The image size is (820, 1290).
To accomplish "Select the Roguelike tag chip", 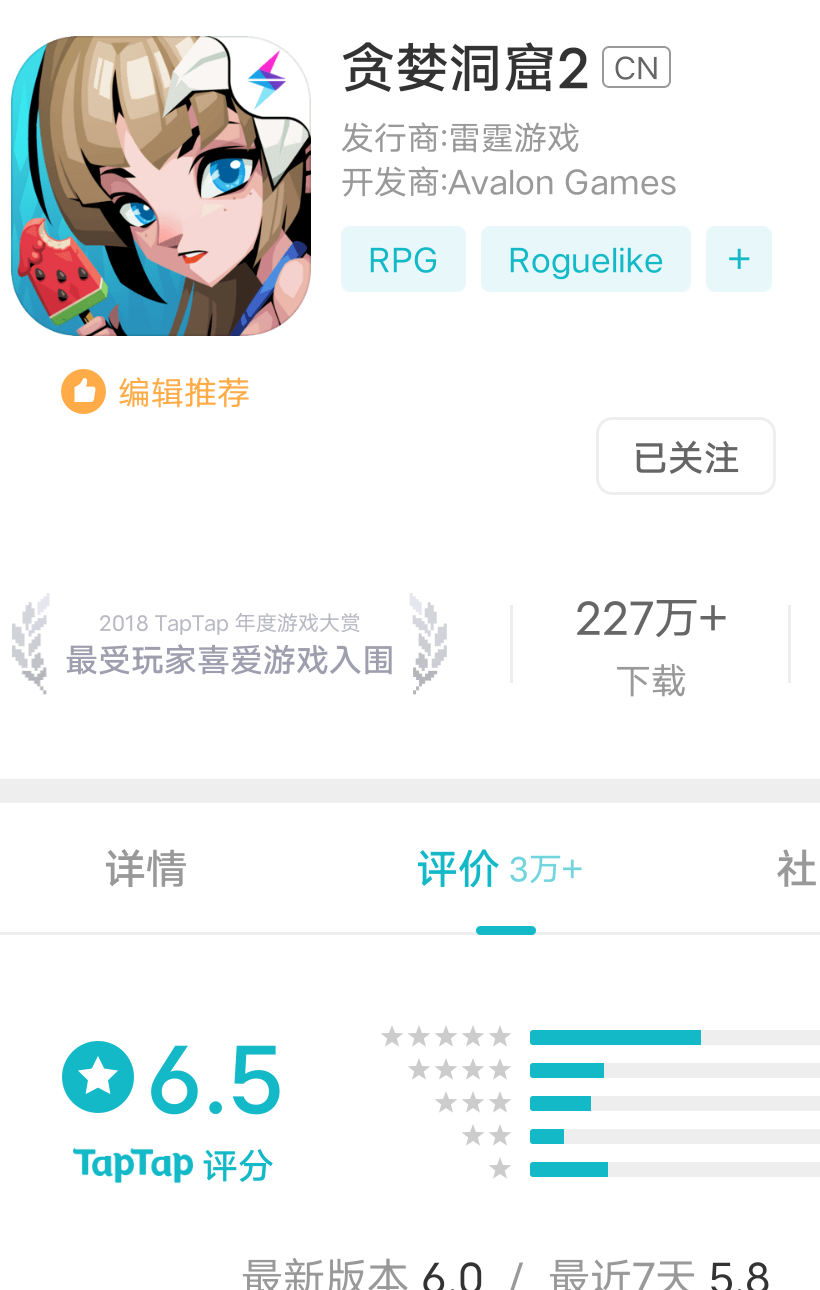I will (x=585, y=260).
